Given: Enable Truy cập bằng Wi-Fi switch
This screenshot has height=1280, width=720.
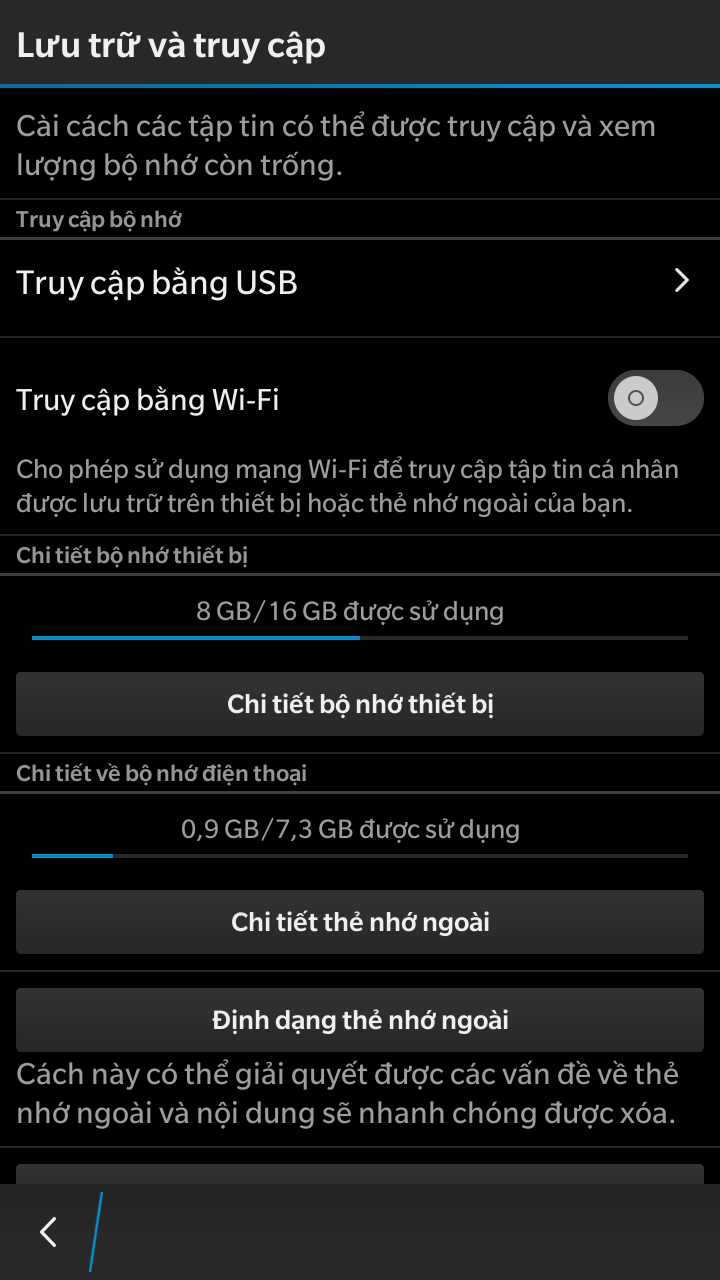Looking at the screenshot, I should pyautogui.click(x=656, y=398).
